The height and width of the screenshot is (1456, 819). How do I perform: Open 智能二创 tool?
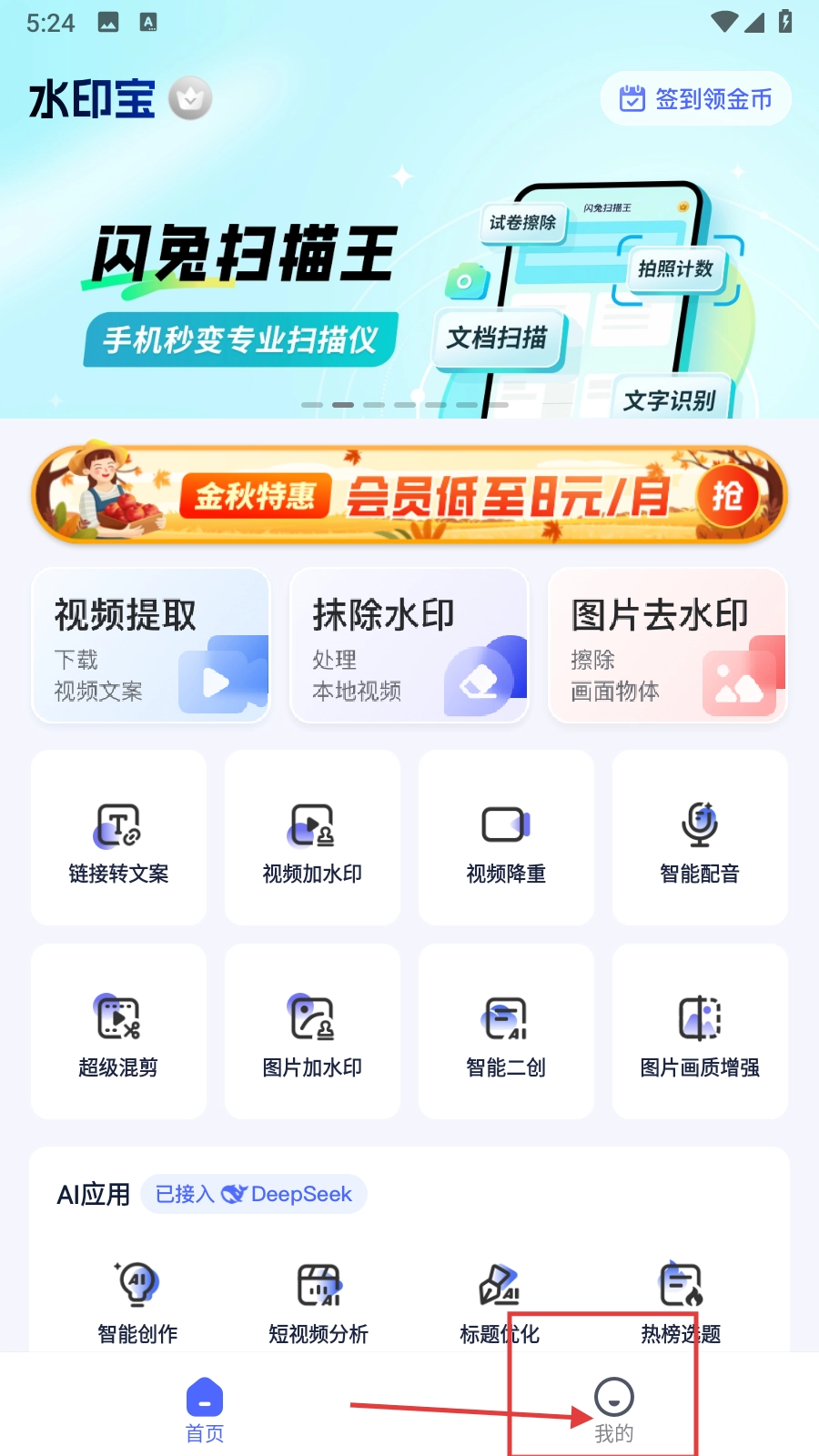[506, 1033]
